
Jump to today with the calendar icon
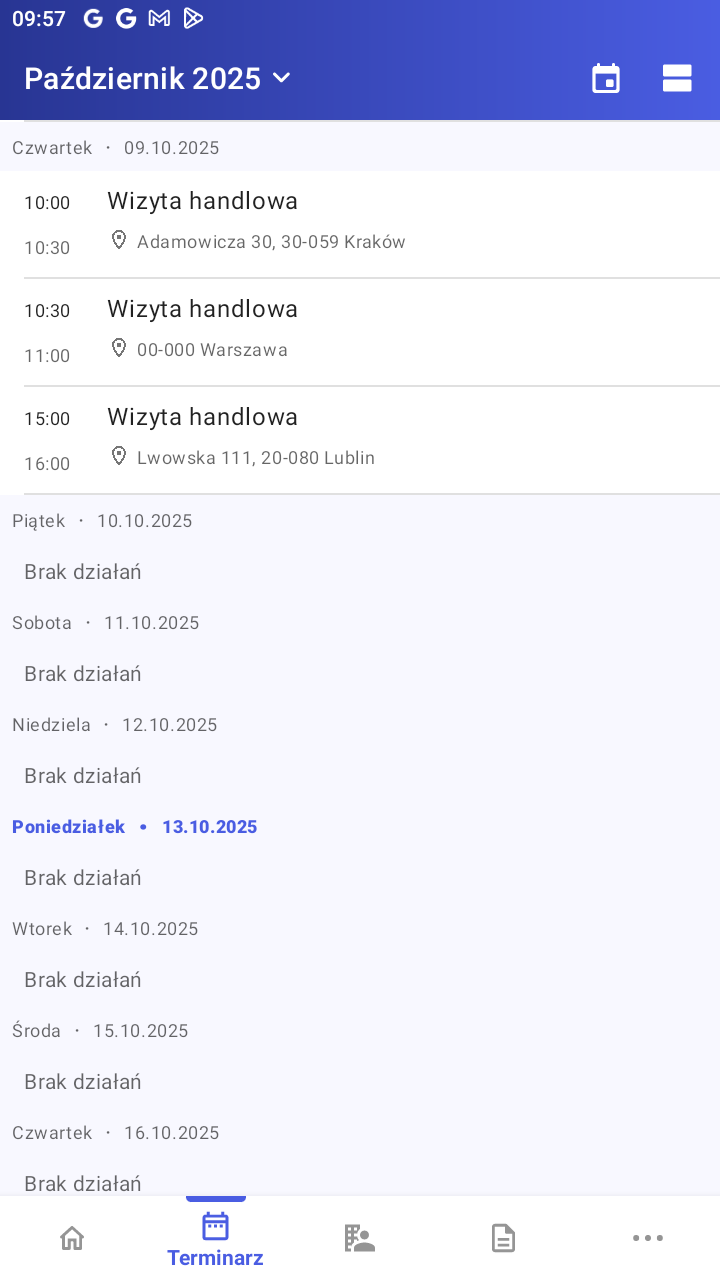click(606, 78)
